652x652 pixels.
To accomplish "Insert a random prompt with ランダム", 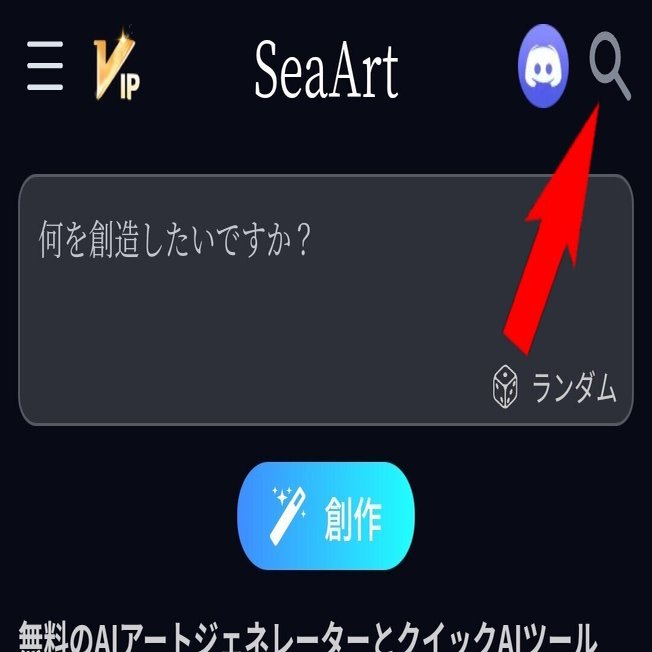I will click(555, 388).
